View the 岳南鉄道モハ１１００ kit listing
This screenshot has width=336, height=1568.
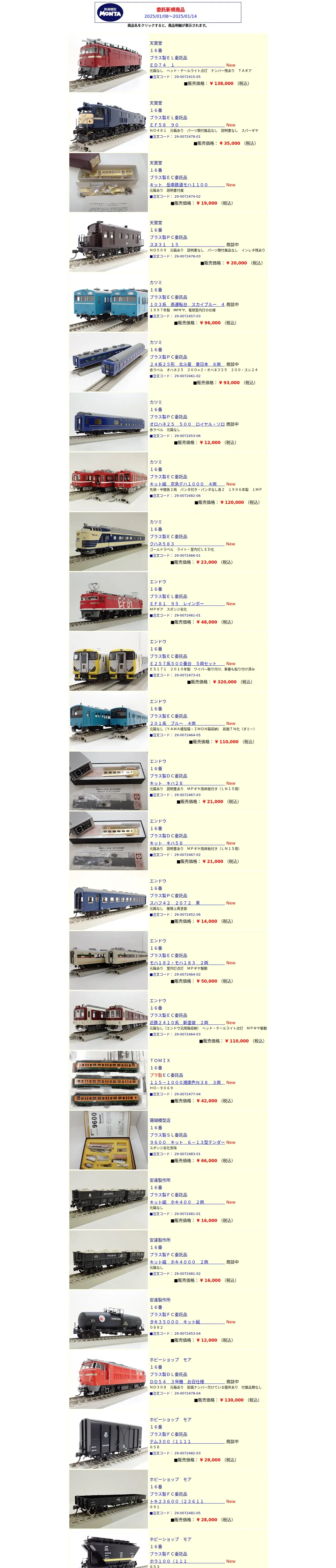179,185
